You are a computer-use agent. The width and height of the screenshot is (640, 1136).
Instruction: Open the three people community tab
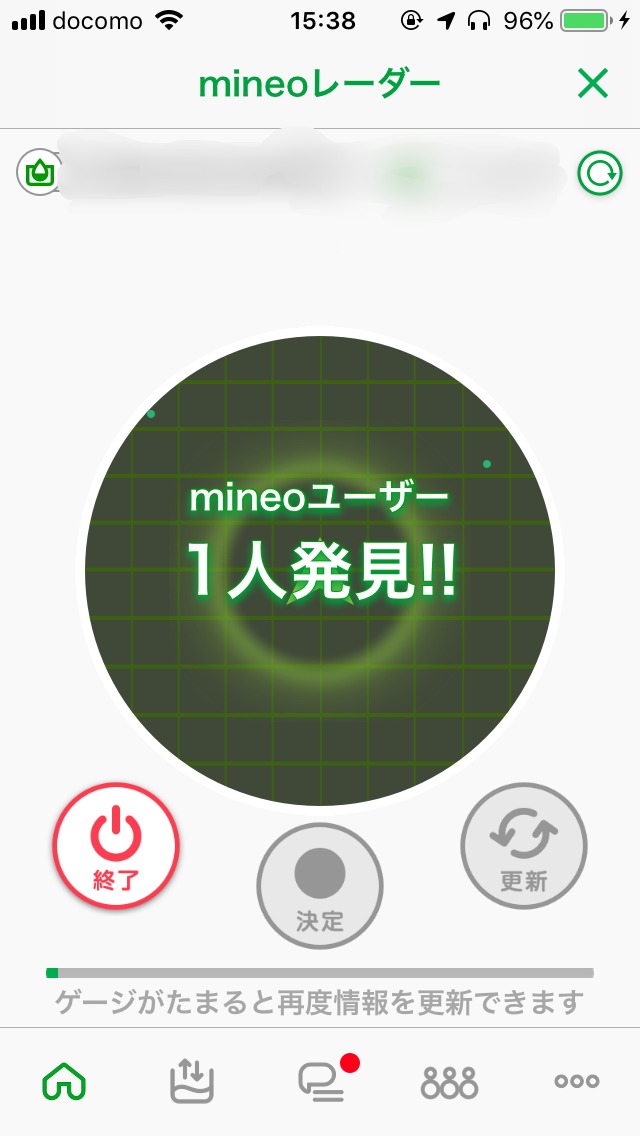[x=449, y=1081]
